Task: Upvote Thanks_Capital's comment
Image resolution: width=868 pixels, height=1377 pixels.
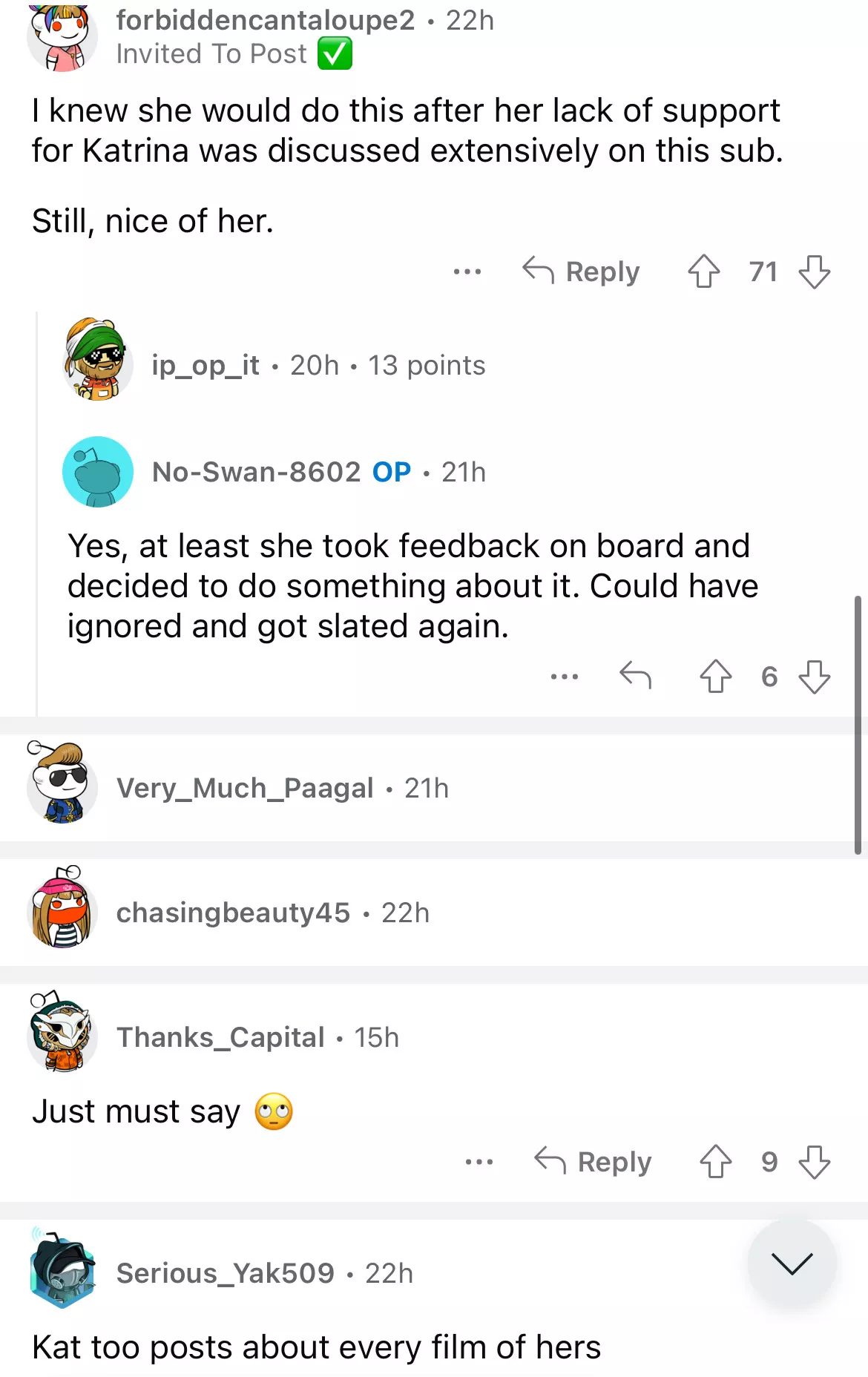Action: pyautogui.click(x=715, y=1161)
